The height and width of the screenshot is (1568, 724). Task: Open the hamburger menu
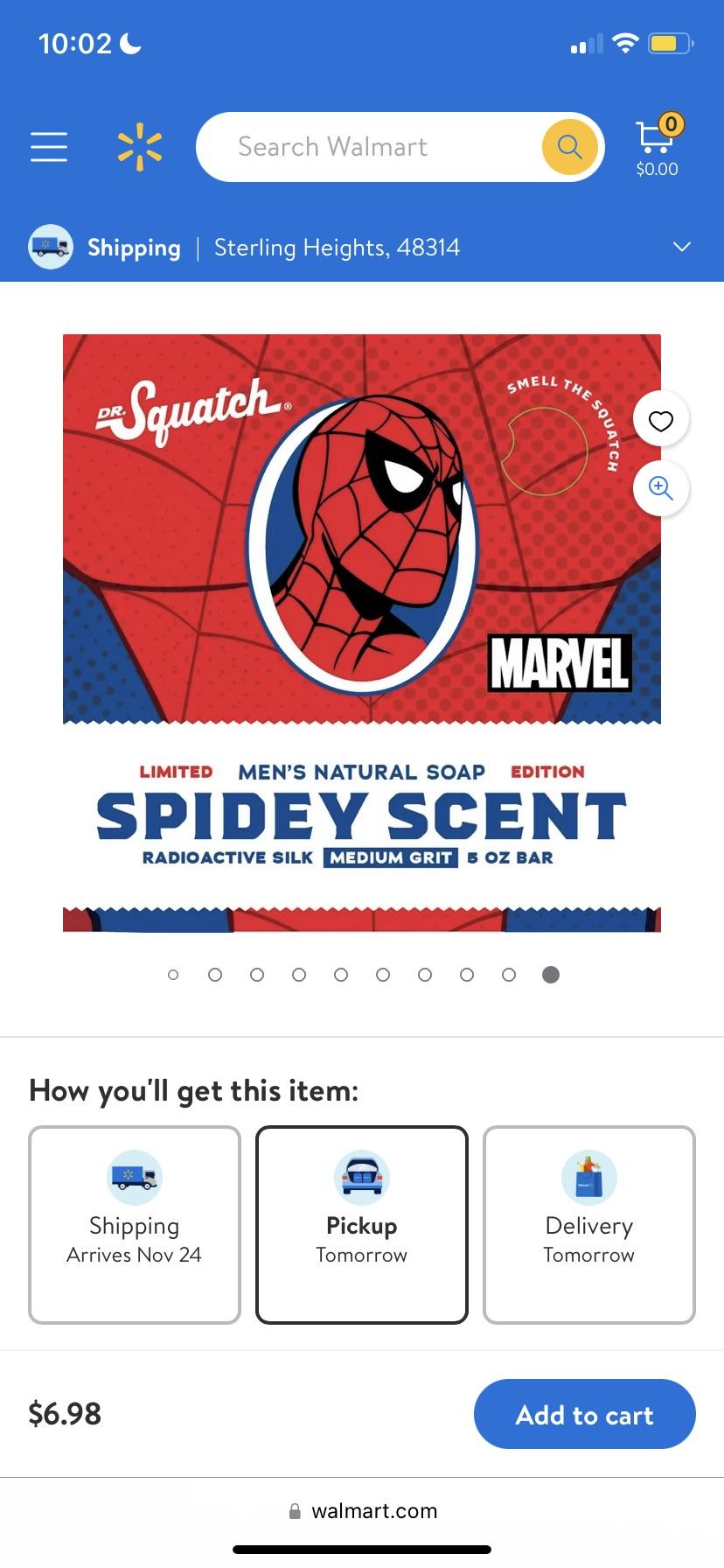click(x=49, y=147)
